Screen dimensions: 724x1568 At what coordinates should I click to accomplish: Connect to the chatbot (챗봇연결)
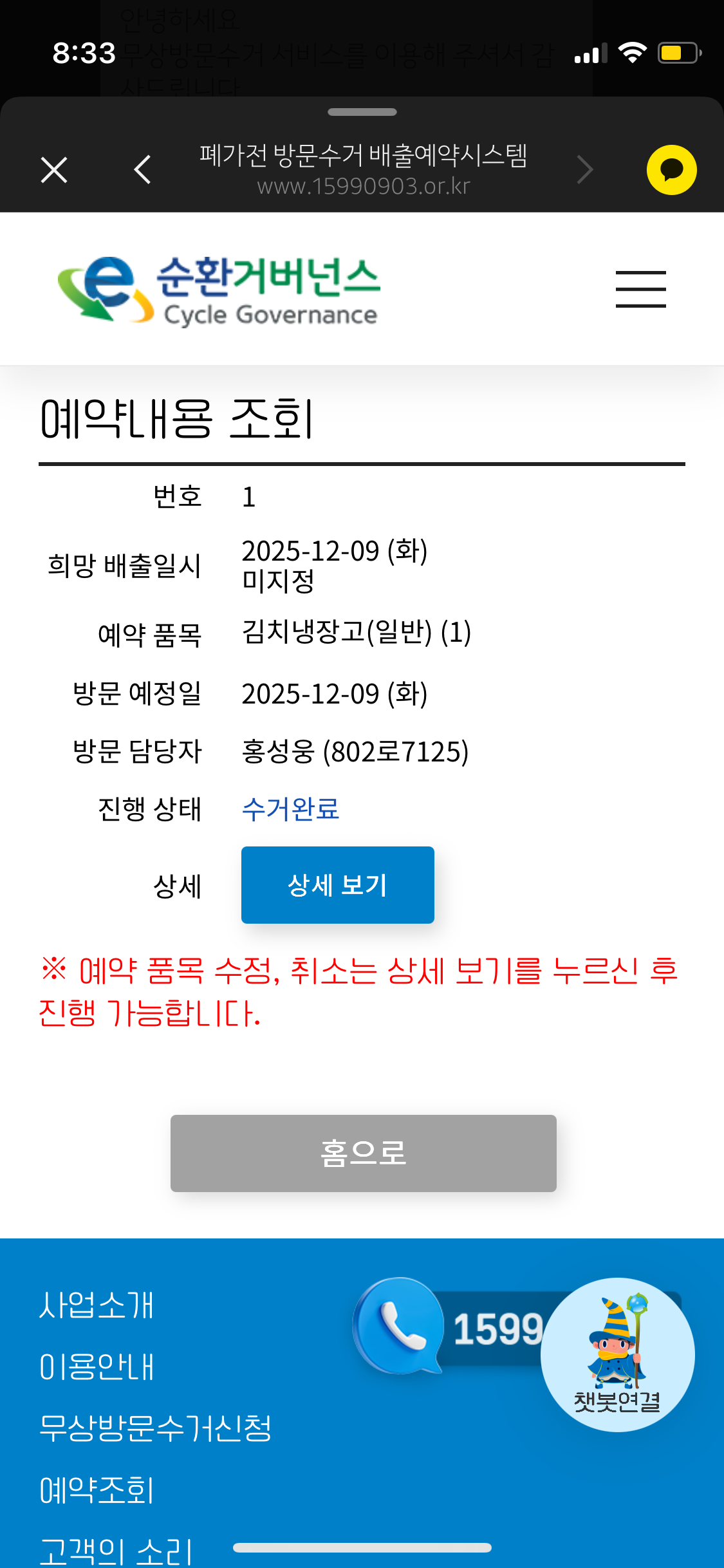(x=617, y=1355)
